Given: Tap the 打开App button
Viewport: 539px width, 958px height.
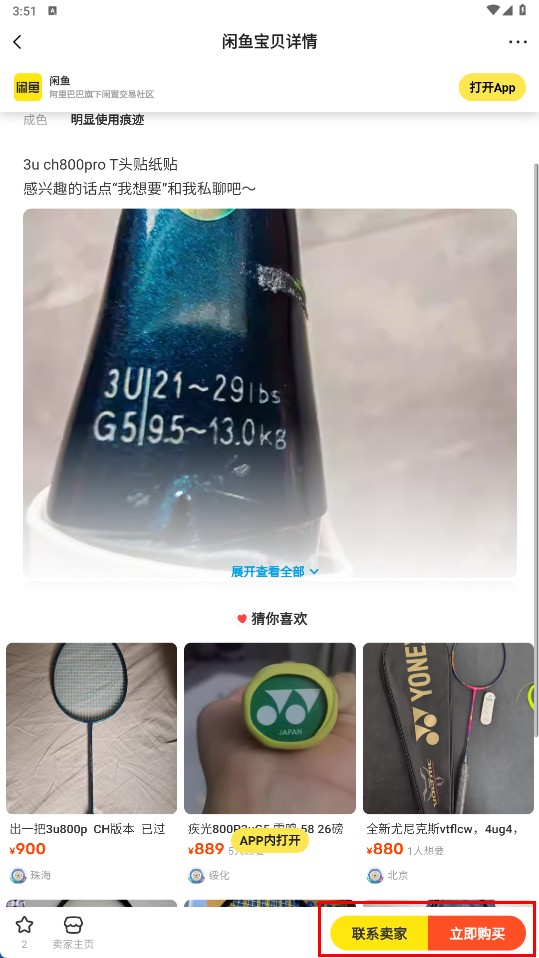Looking at the screenshot, I should pyautogui.click(x=492, y=87).
